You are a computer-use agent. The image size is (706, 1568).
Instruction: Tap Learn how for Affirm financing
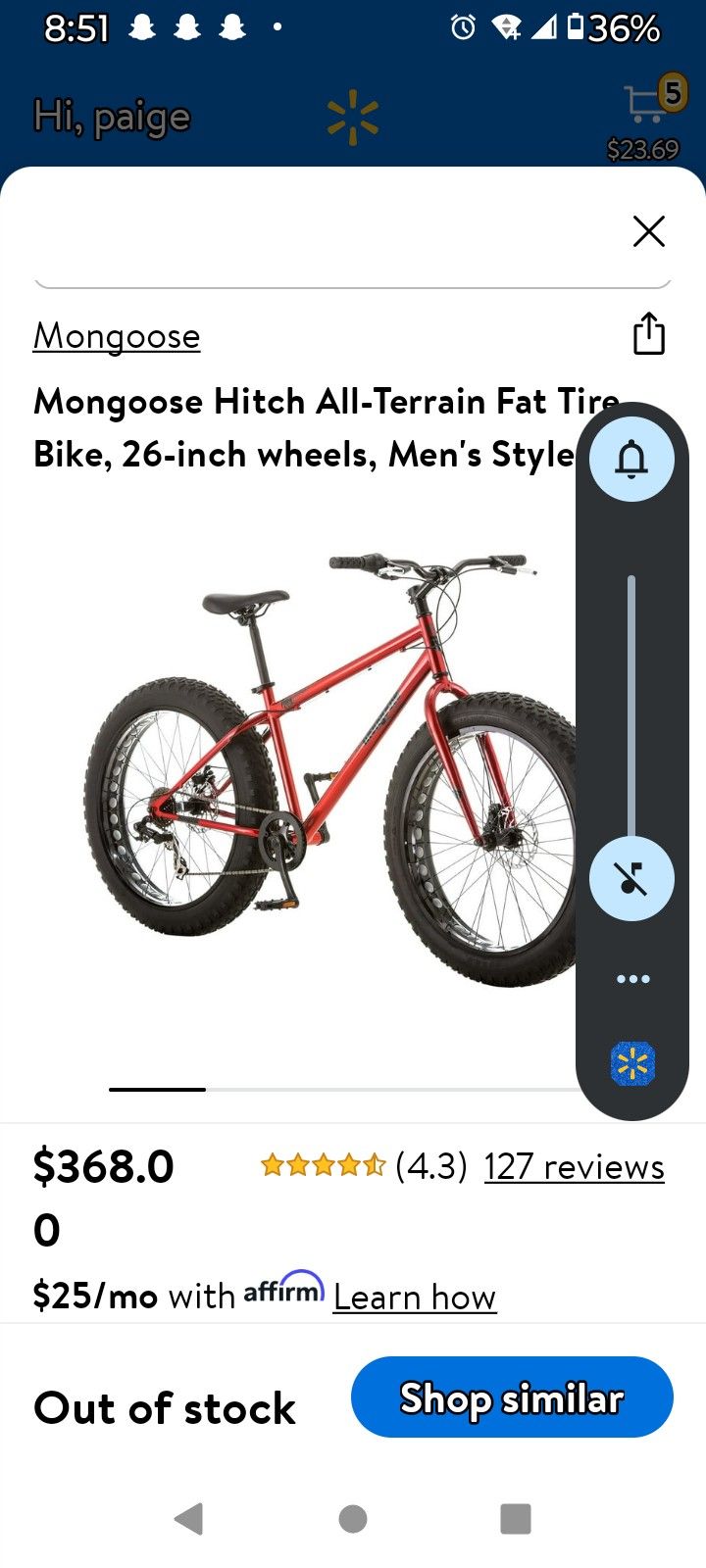point(415,1297)
